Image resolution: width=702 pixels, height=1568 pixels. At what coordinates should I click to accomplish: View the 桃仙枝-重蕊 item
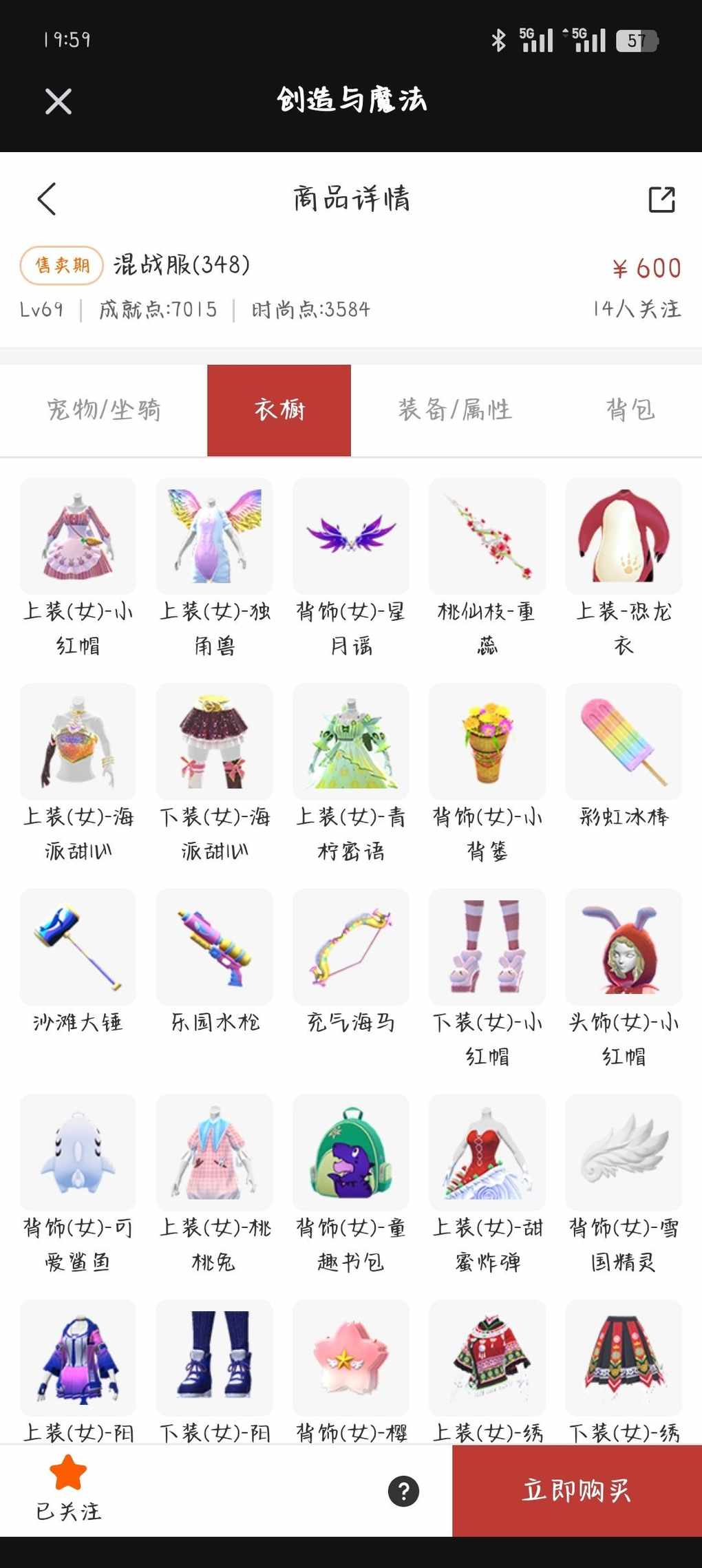[x=487, y=536]
